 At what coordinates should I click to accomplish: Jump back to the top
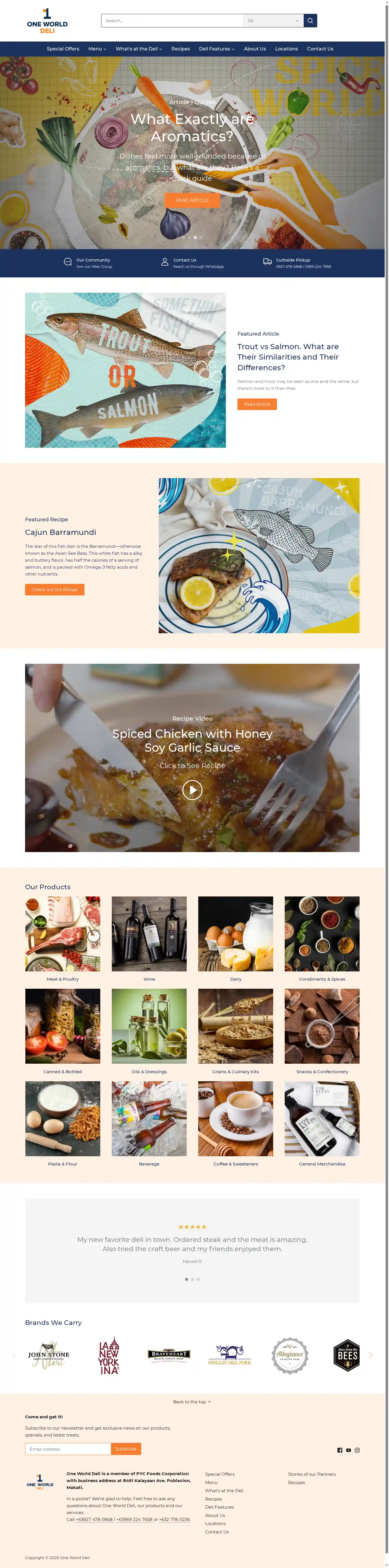click(x=192, y=1402)
